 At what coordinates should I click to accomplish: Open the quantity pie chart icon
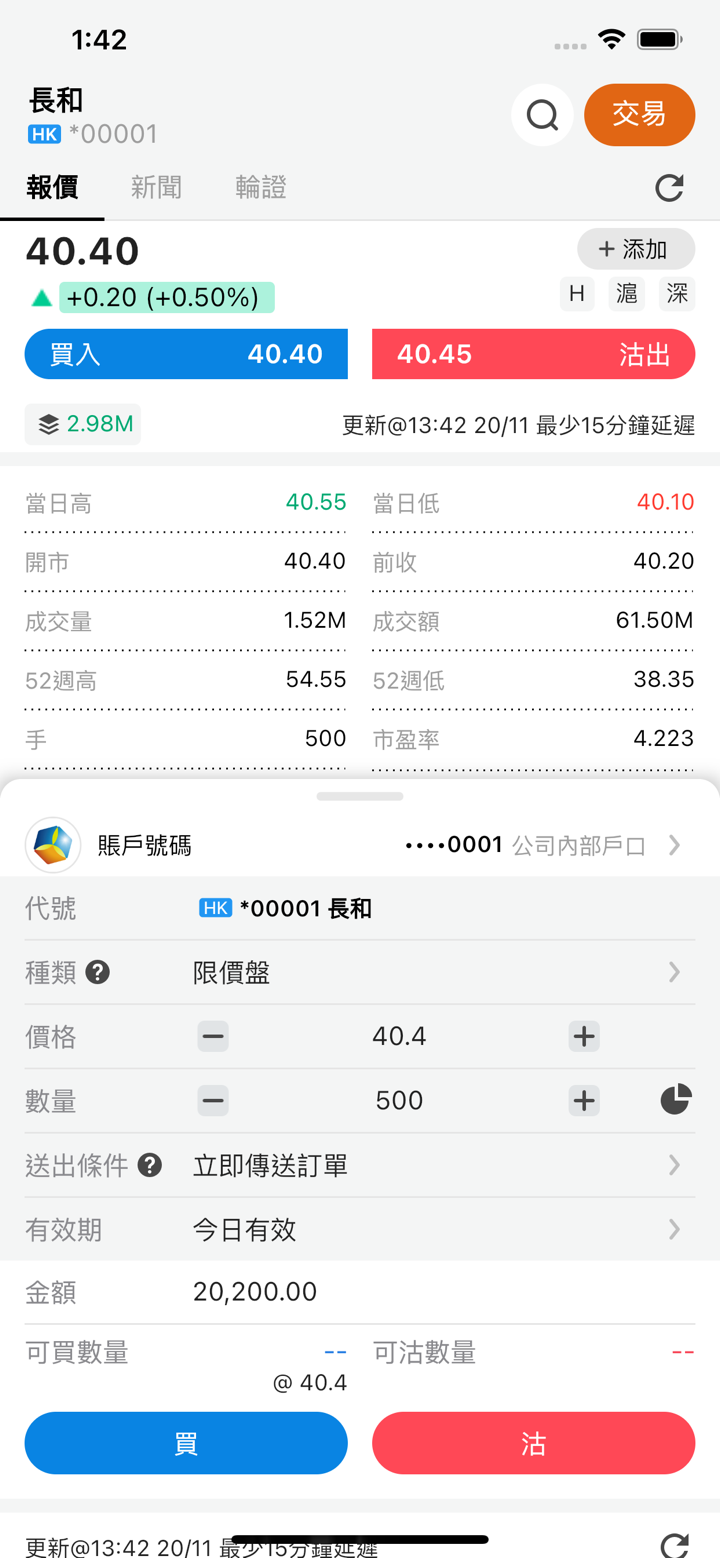tap(676, 1099)
